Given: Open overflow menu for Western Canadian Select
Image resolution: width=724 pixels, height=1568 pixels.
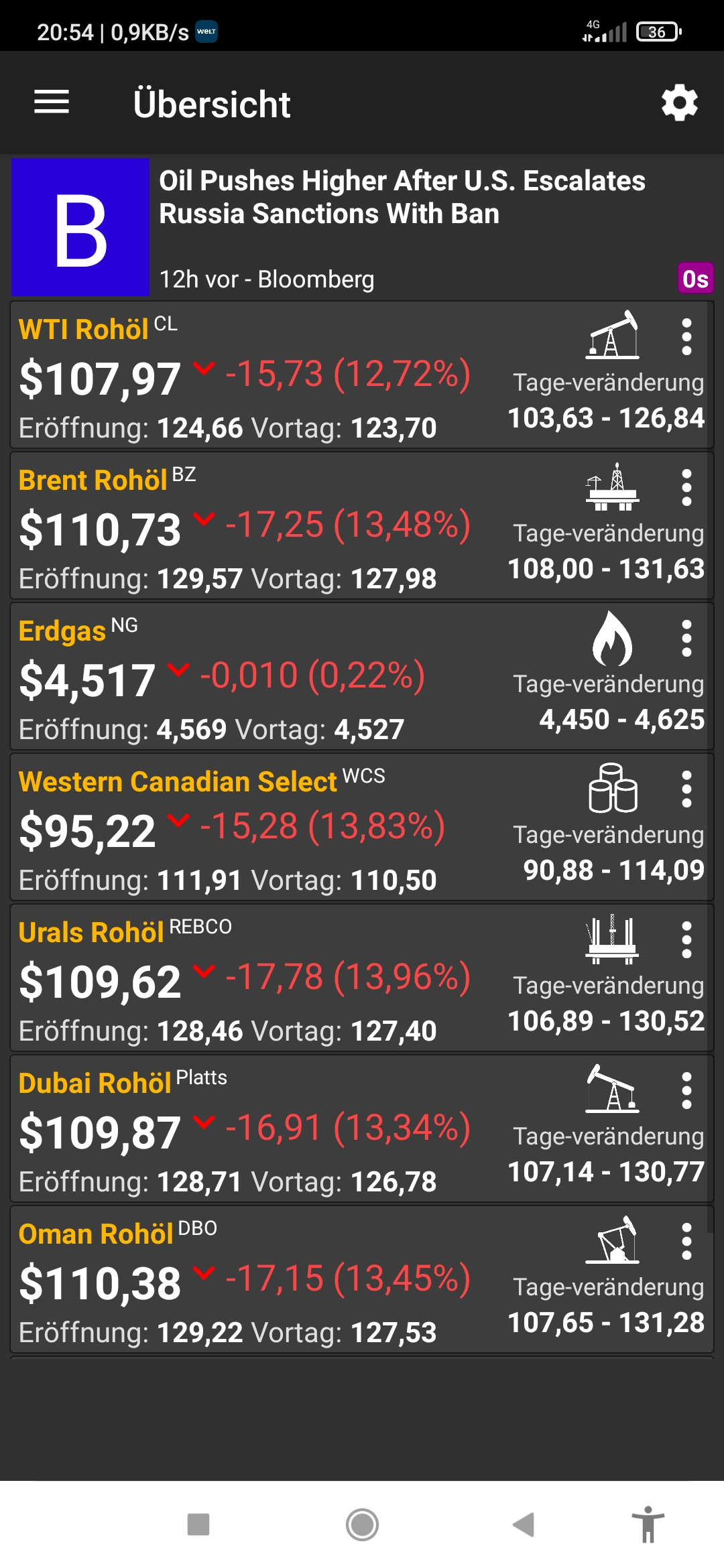Looking at the screenshot, I should click(x=686, y=789).
